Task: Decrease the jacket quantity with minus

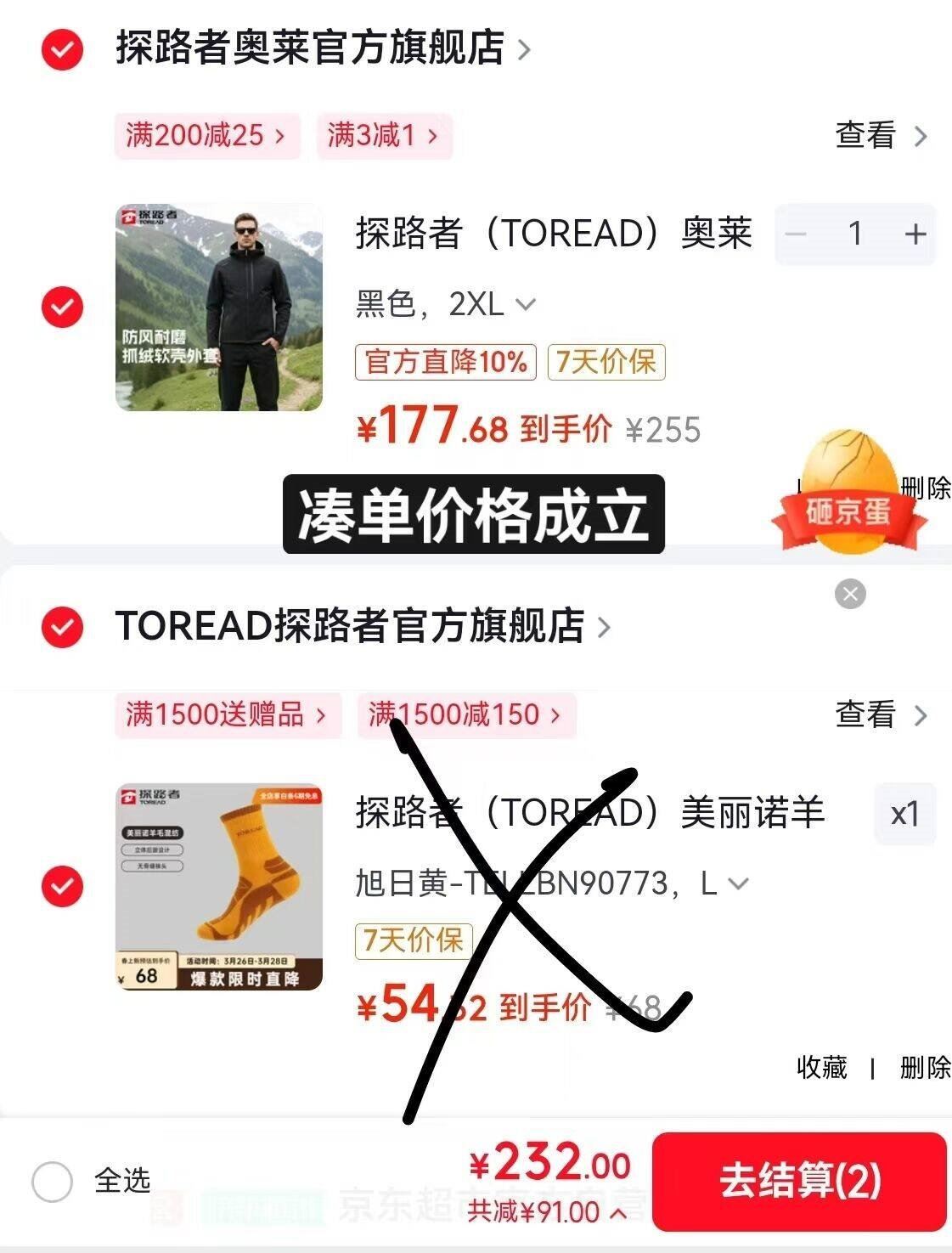Action: pos(796,234)
